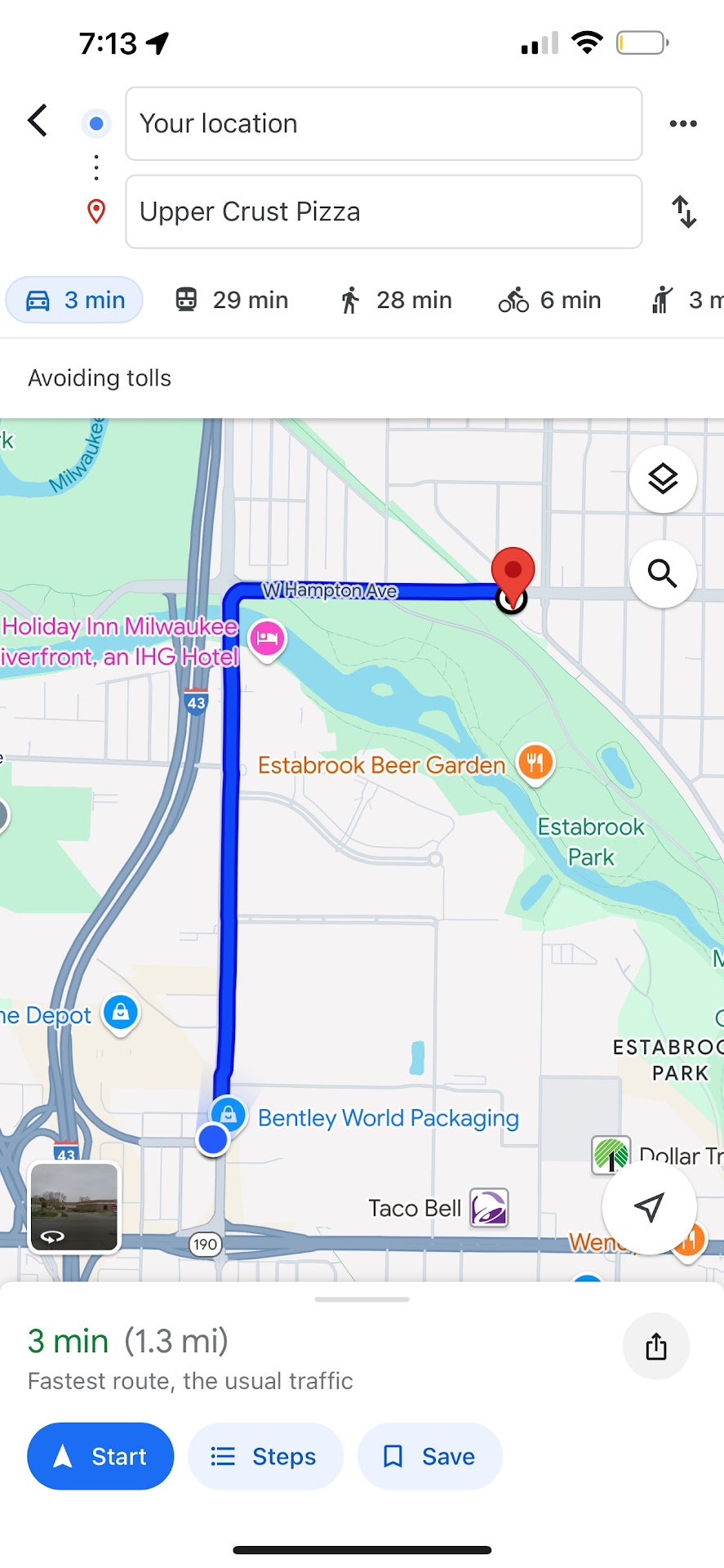View the route Steps
The width and height of the screenshot is (724, 1568).
pos(265,1456)
